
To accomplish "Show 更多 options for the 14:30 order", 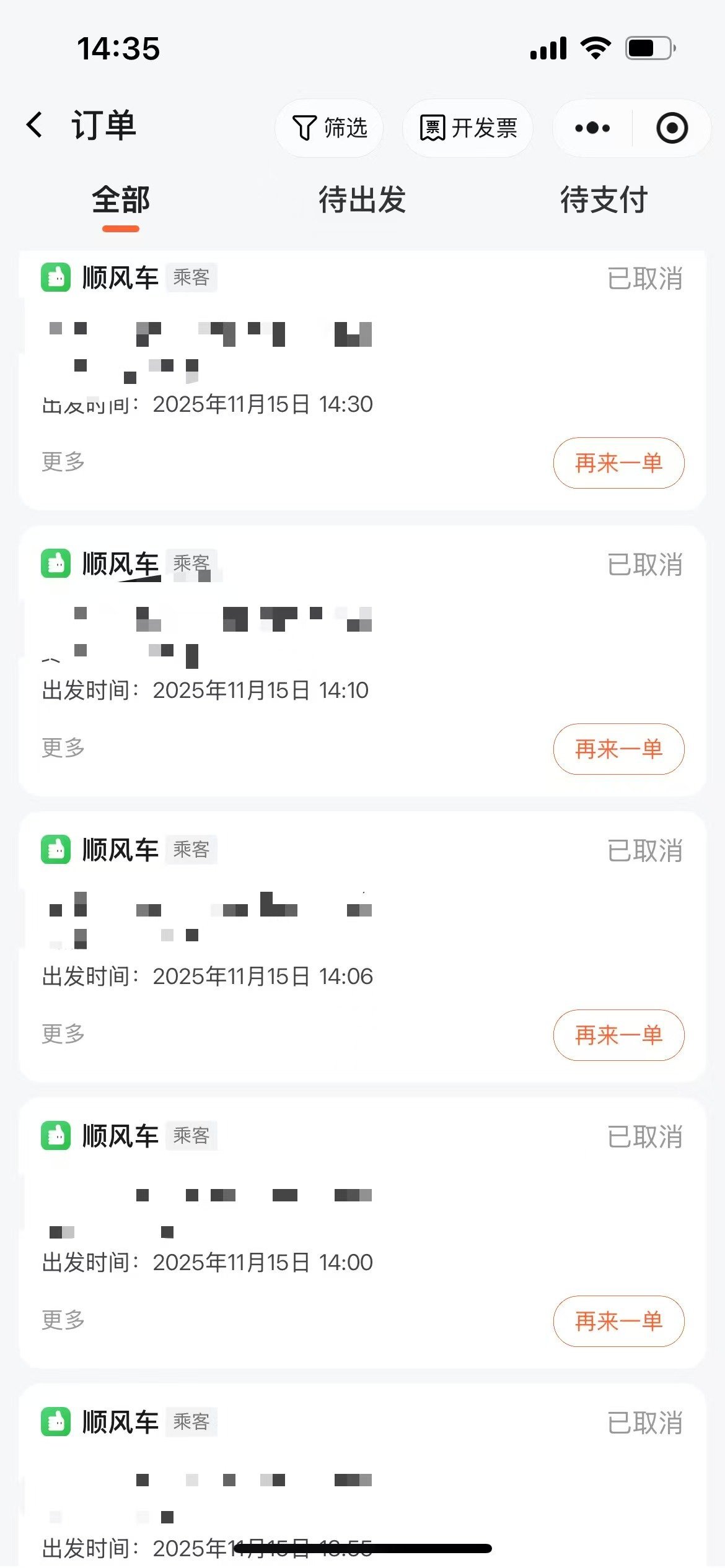I will 63,461.
